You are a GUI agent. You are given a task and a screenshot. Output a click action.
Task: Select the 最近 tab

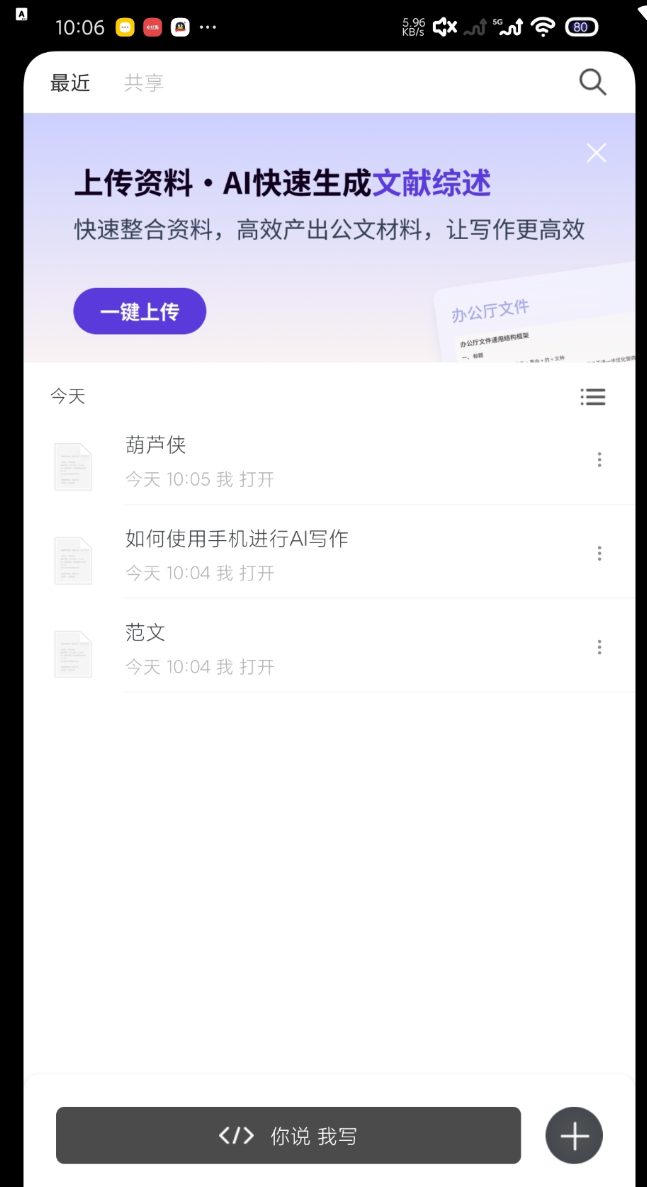[71, 83]
